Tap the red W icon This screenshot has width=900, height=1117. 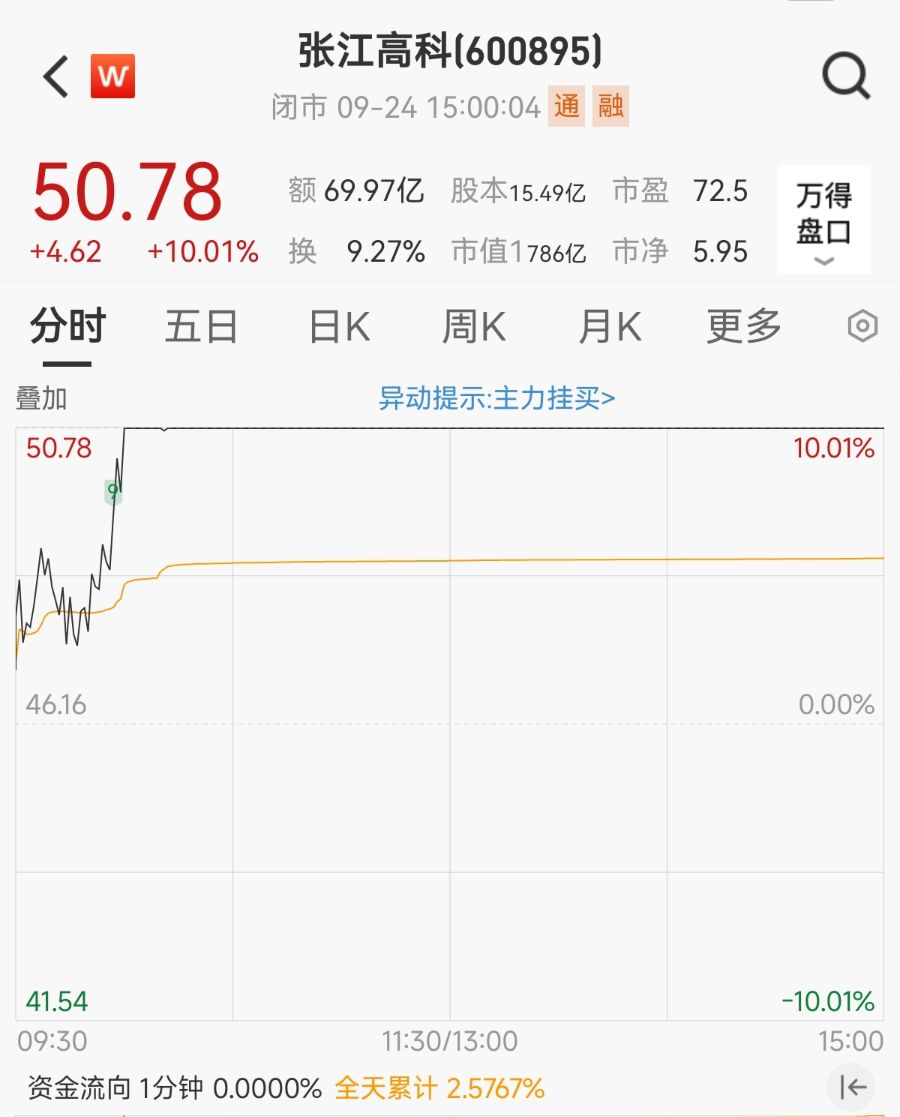point(112,76)
